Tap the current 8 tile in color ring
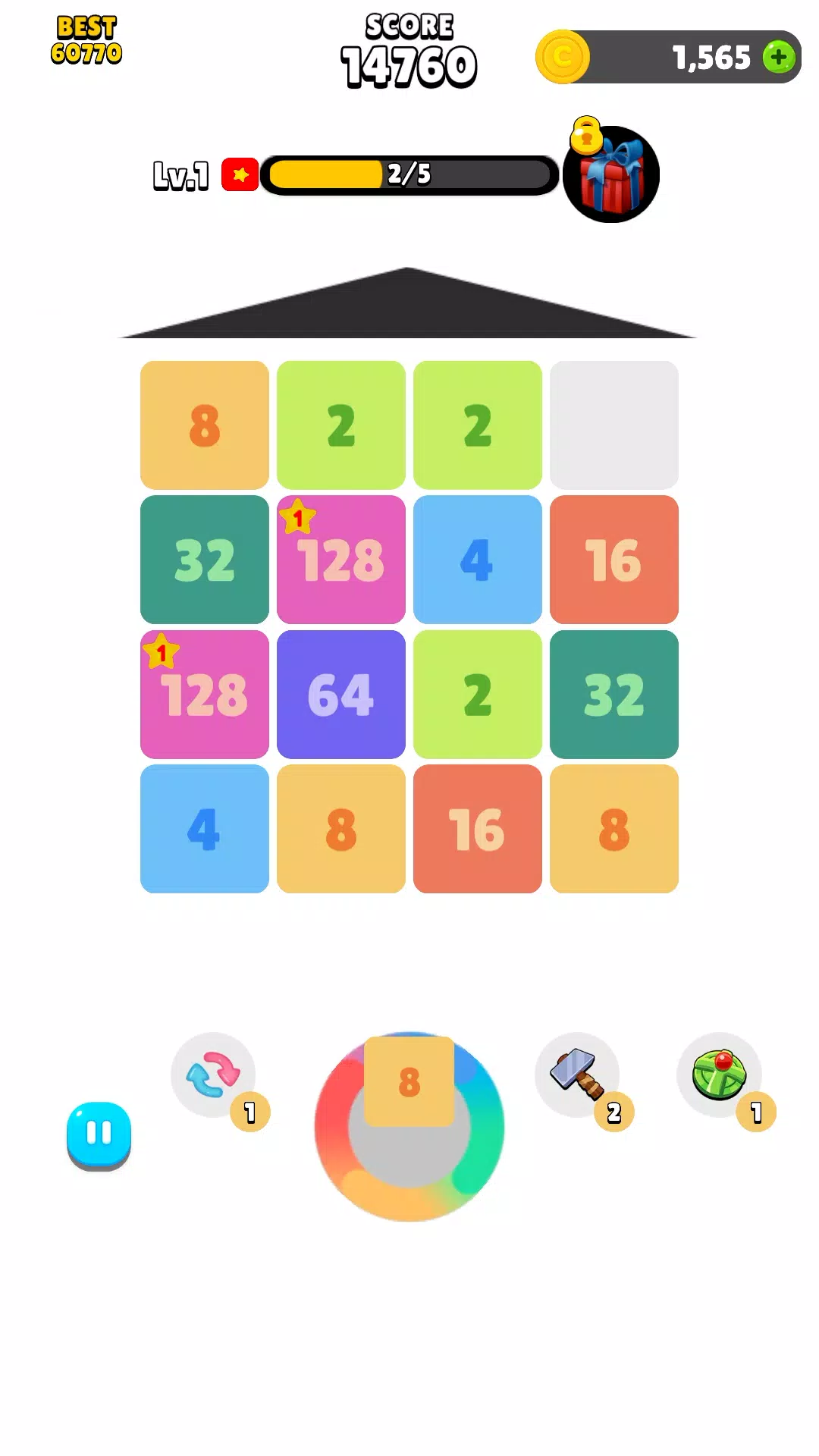 pyautogui.click(x=409, y=1082)
